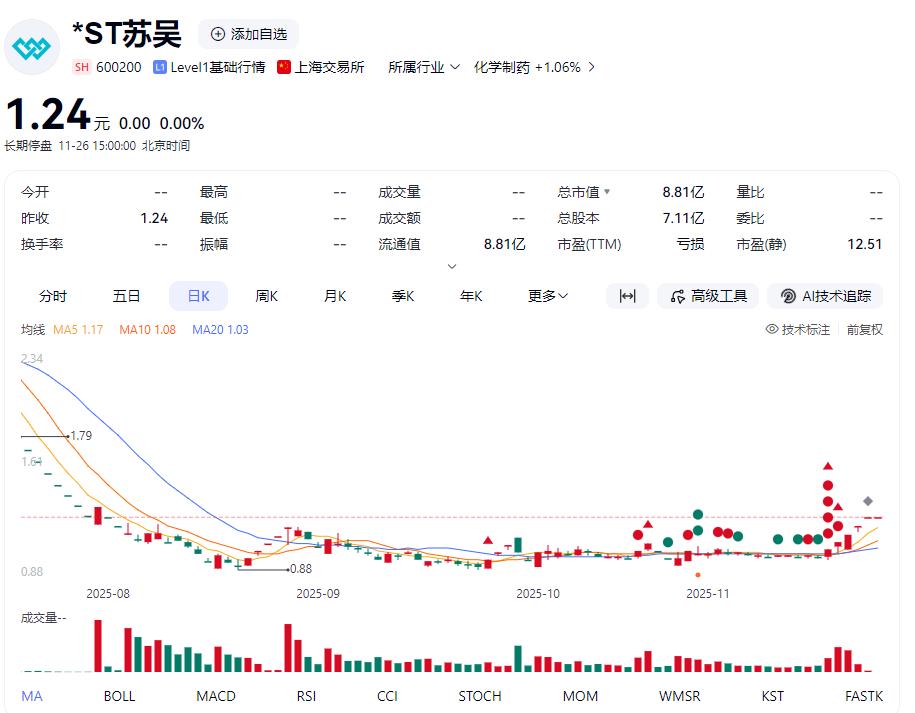Switch to the 月K chart tab

[x=335, y=296]
